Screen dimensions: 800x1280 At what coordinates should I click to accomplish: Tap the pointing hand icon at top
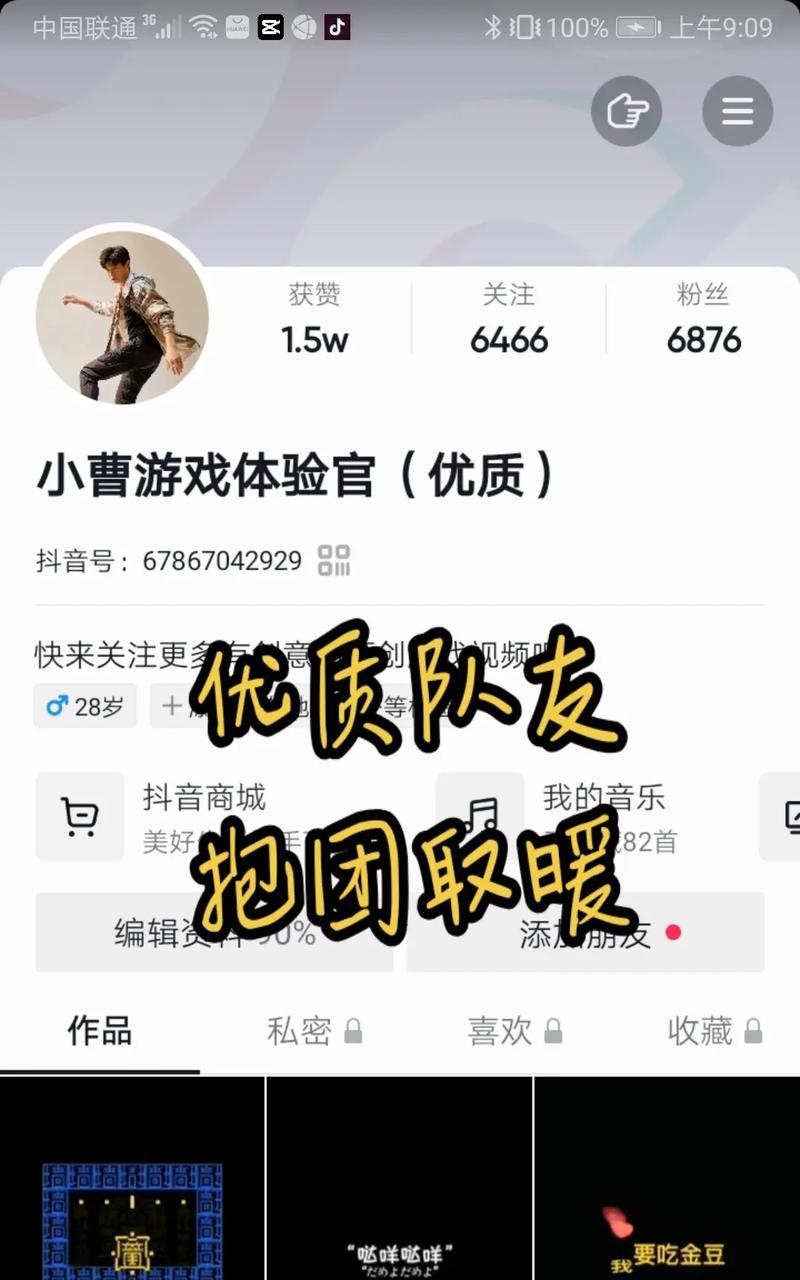point(626,111)
